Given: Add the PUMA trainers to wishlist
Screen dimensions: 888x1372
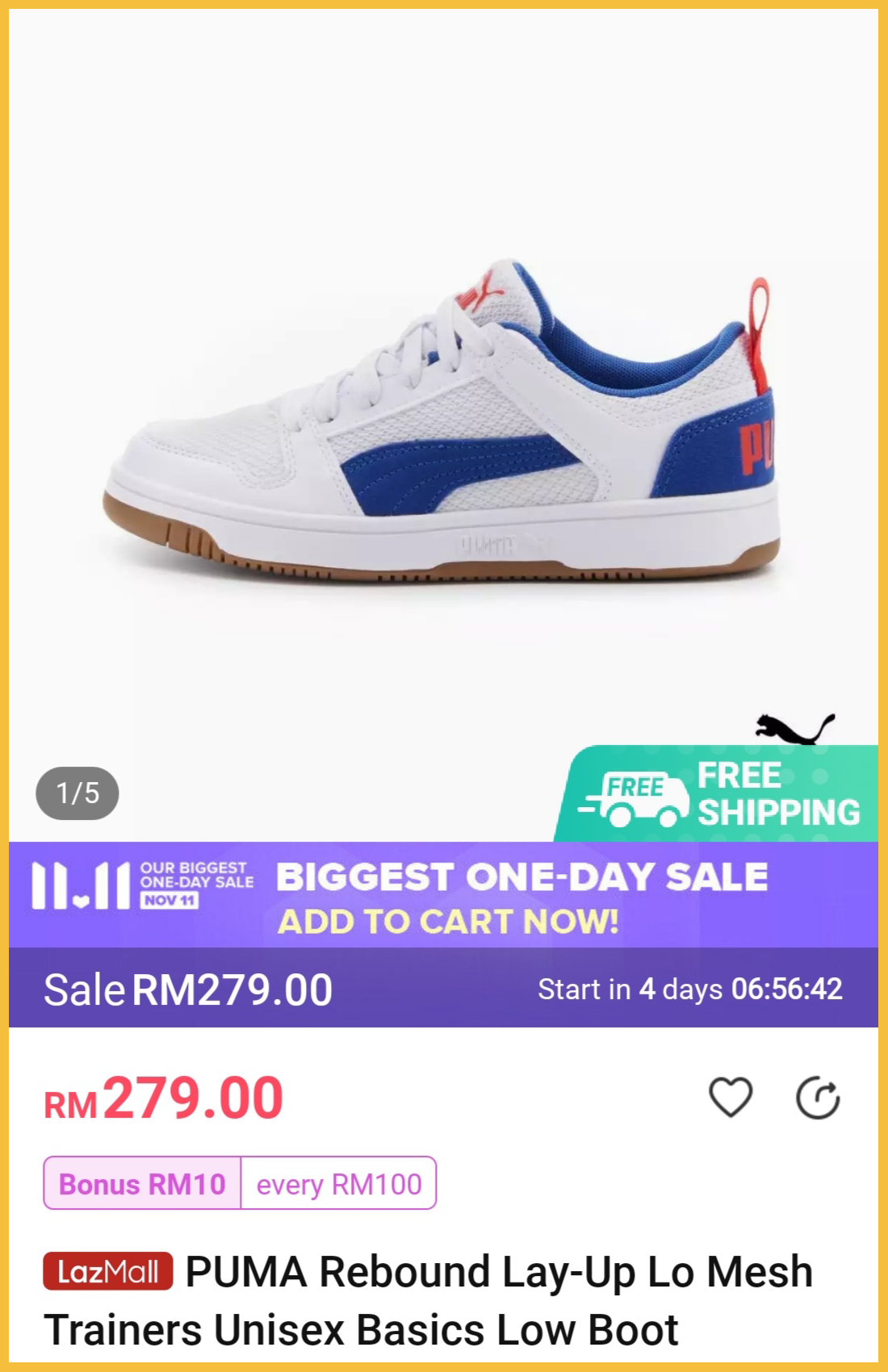Looking at the screenshot, I should pos(731,1098).
